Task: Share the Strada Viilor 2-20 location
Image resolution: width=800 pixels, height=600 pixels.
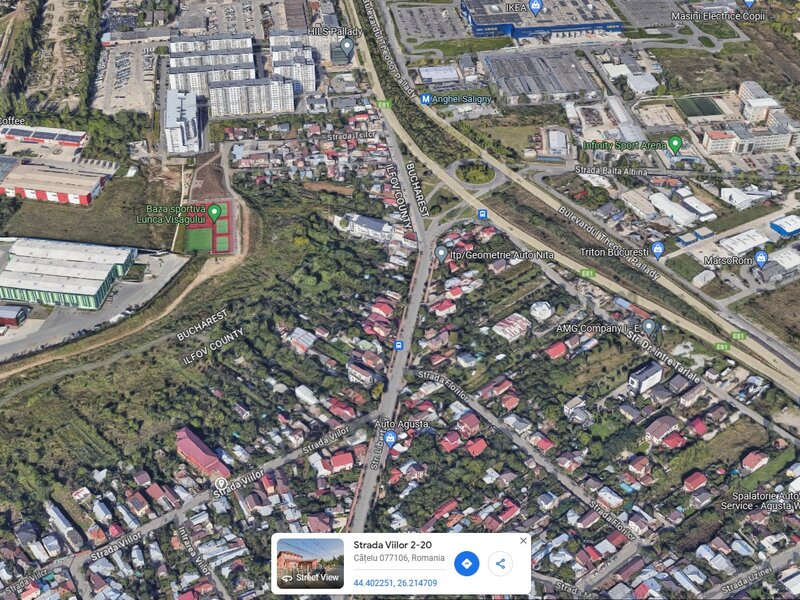Action: [x=500, y=563]
